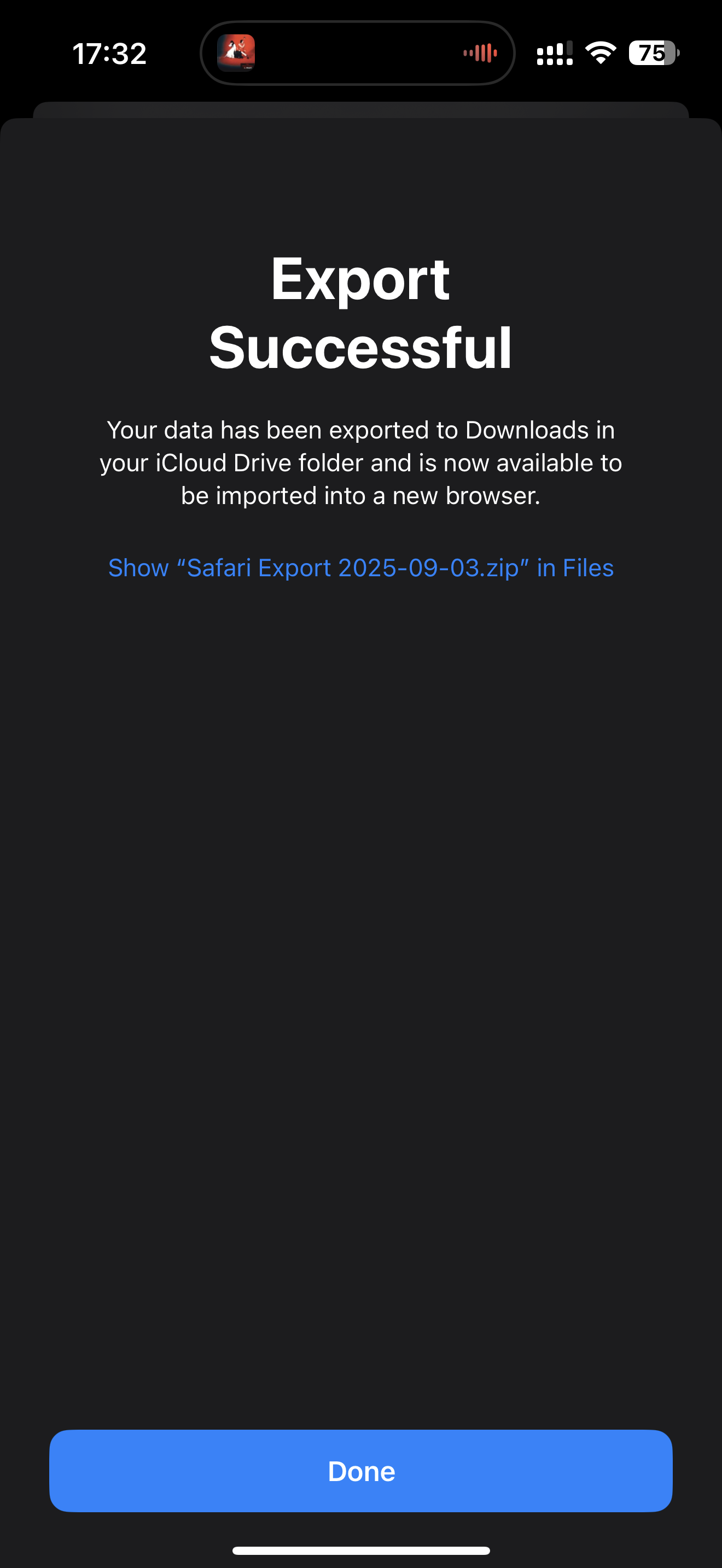
Task: Show Safari Export 2025-09-03.zip in Files
Action: (x=360, y=567)
